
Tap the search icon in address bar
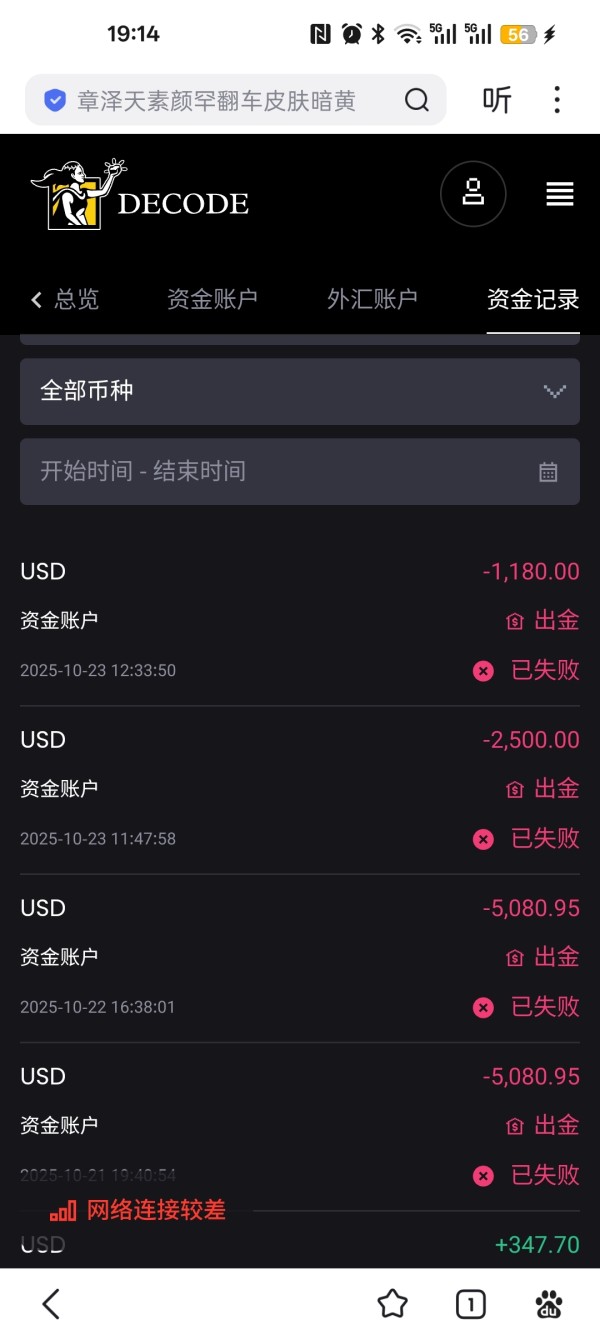click(416, 100)
